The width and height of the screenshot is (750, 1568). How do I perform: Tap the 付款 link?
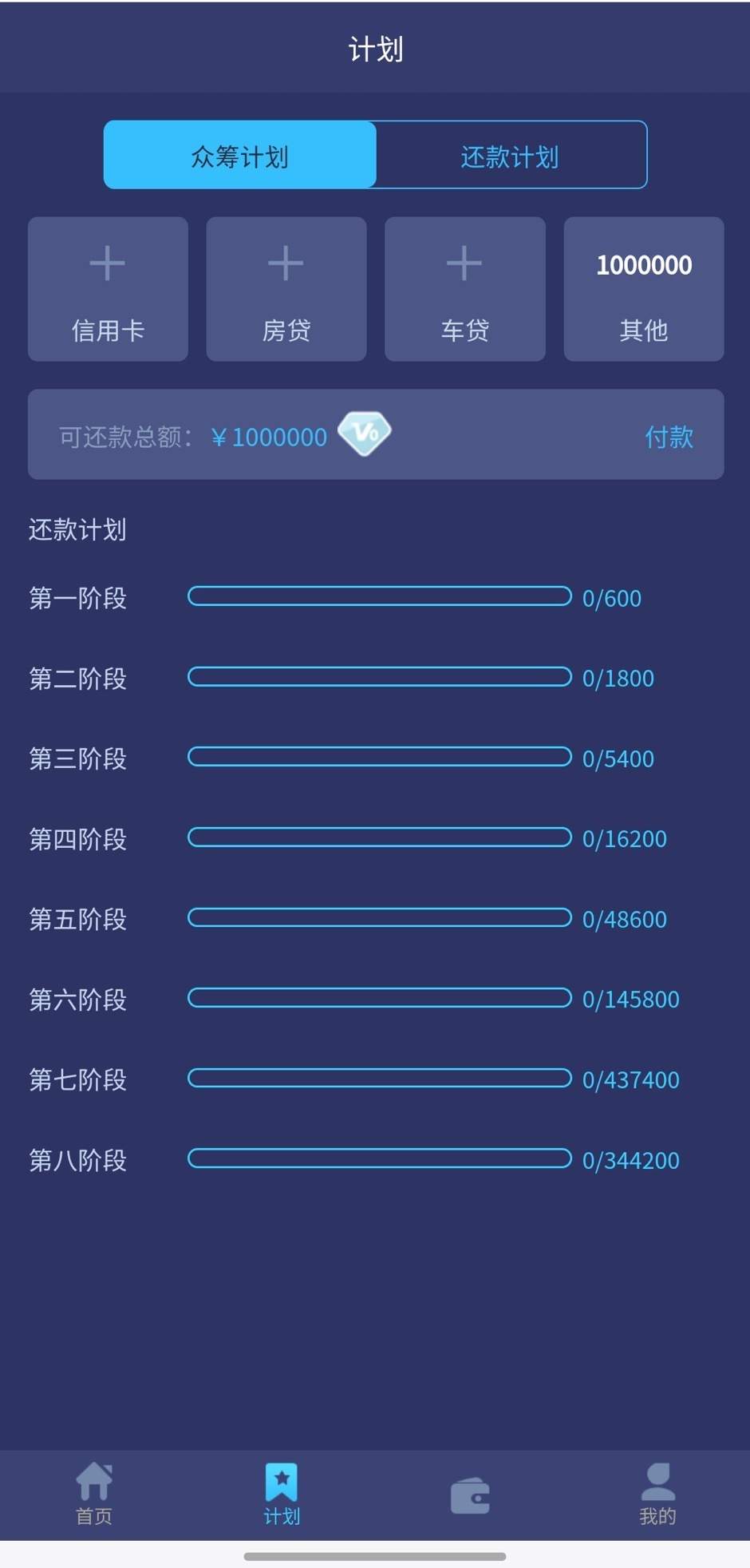(x=669, y=437)
